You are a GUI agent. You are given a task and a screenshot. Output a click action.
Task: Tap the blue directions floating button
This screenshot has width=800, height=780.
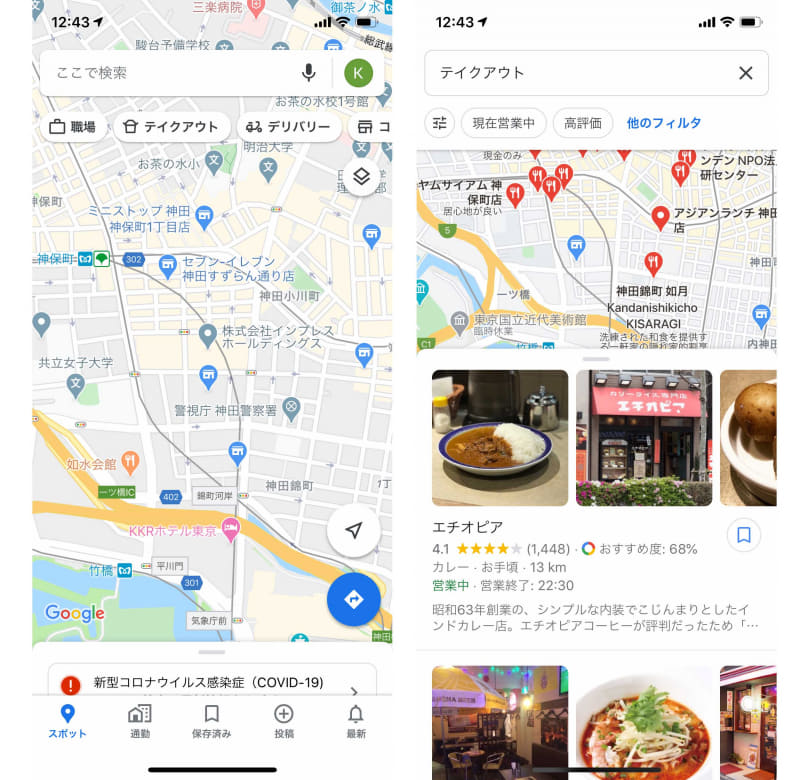click(353, 599)
